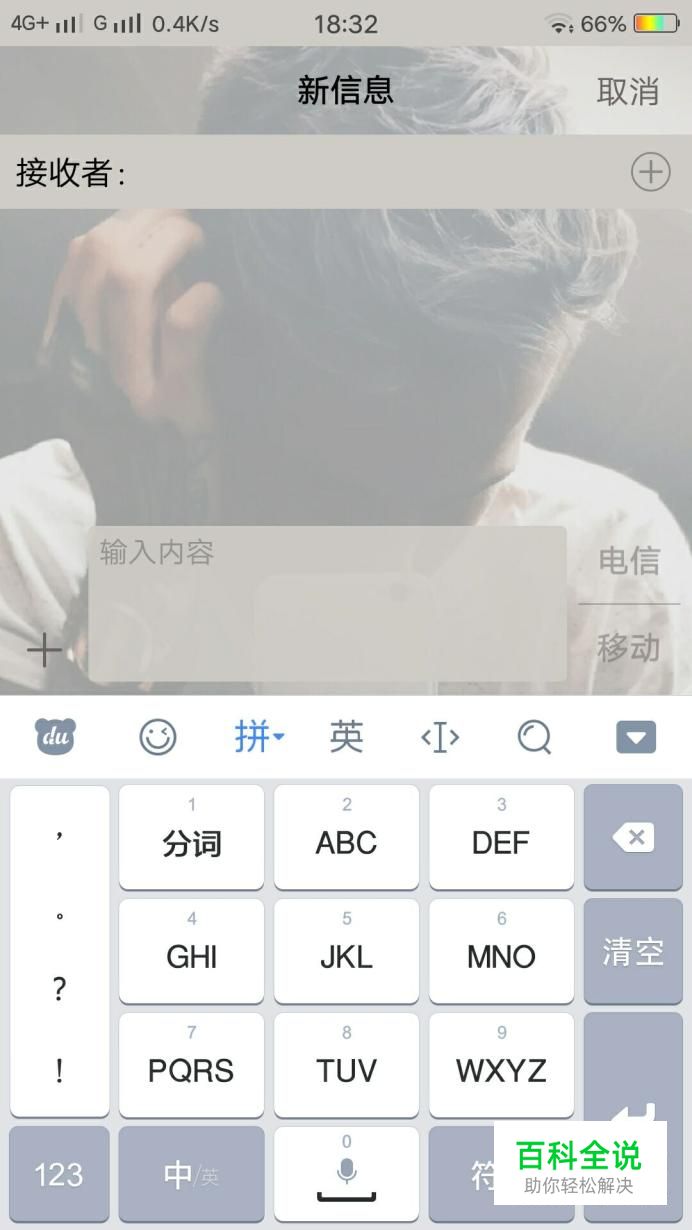
Task: Tap the 接收者 recipient field
Action: (x=346, y=172)
